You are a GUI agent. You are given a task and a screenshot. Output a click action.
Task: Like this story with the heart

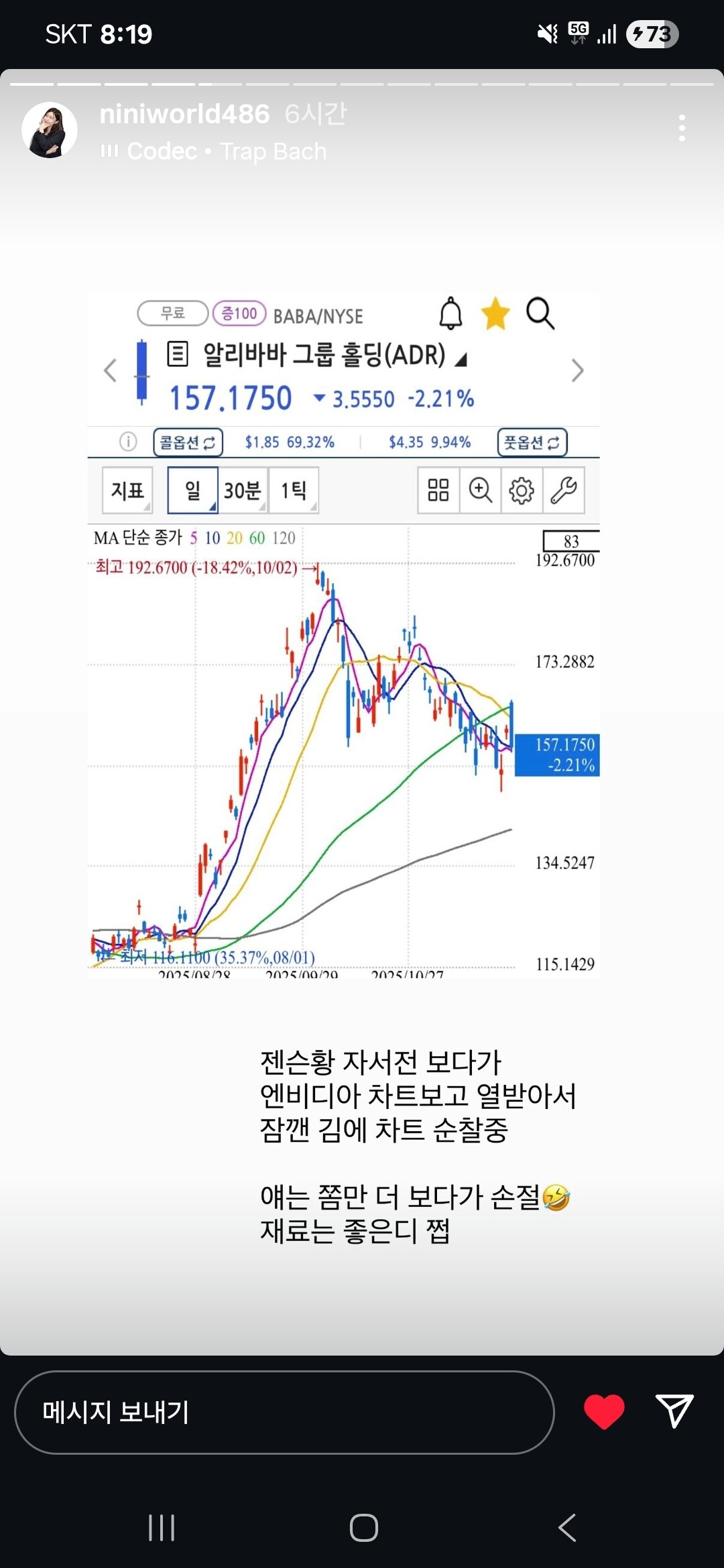[x=604, y=1411]
